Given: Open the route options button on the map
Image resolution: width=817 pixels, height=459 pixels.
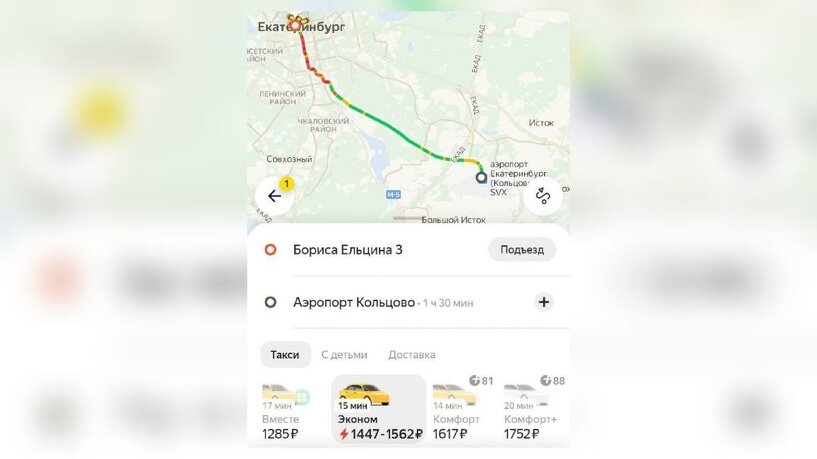Looking at the screenshot, I should (543, 195).
